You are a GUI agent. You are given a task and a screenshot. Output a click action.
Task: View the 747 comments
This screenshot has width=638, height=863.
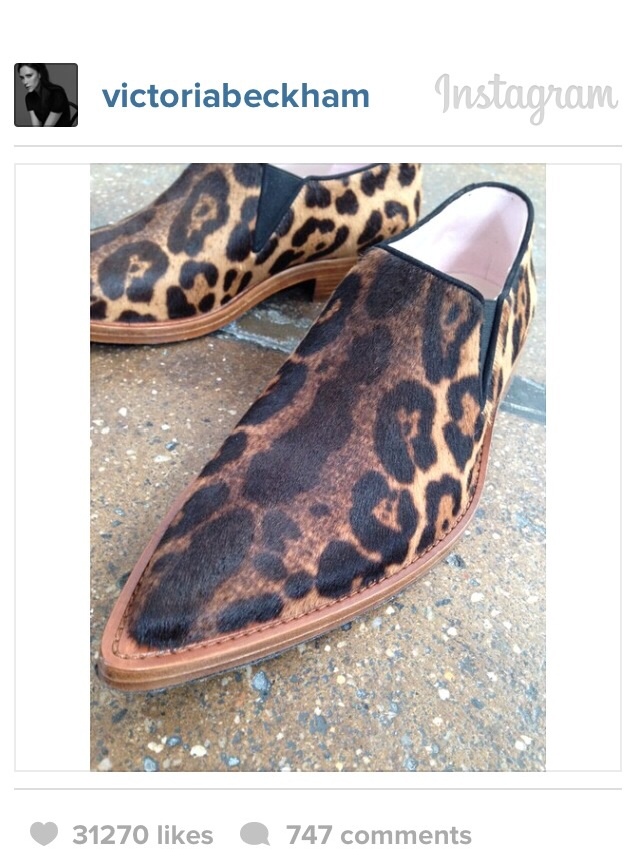[x=378, y=834]
